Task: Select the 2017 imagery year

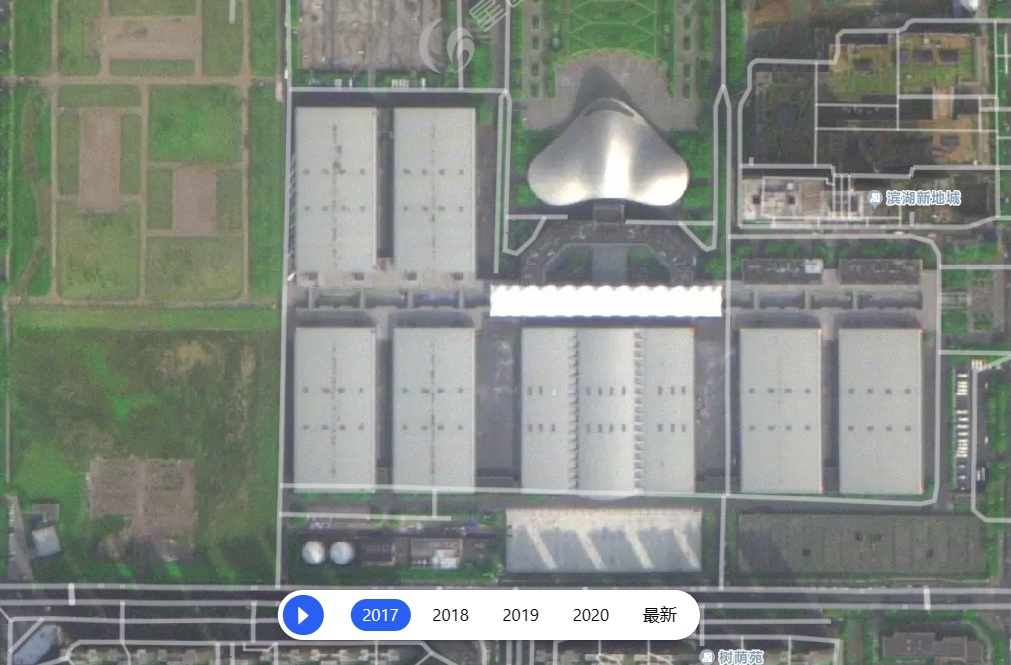Action: (380, 615)
